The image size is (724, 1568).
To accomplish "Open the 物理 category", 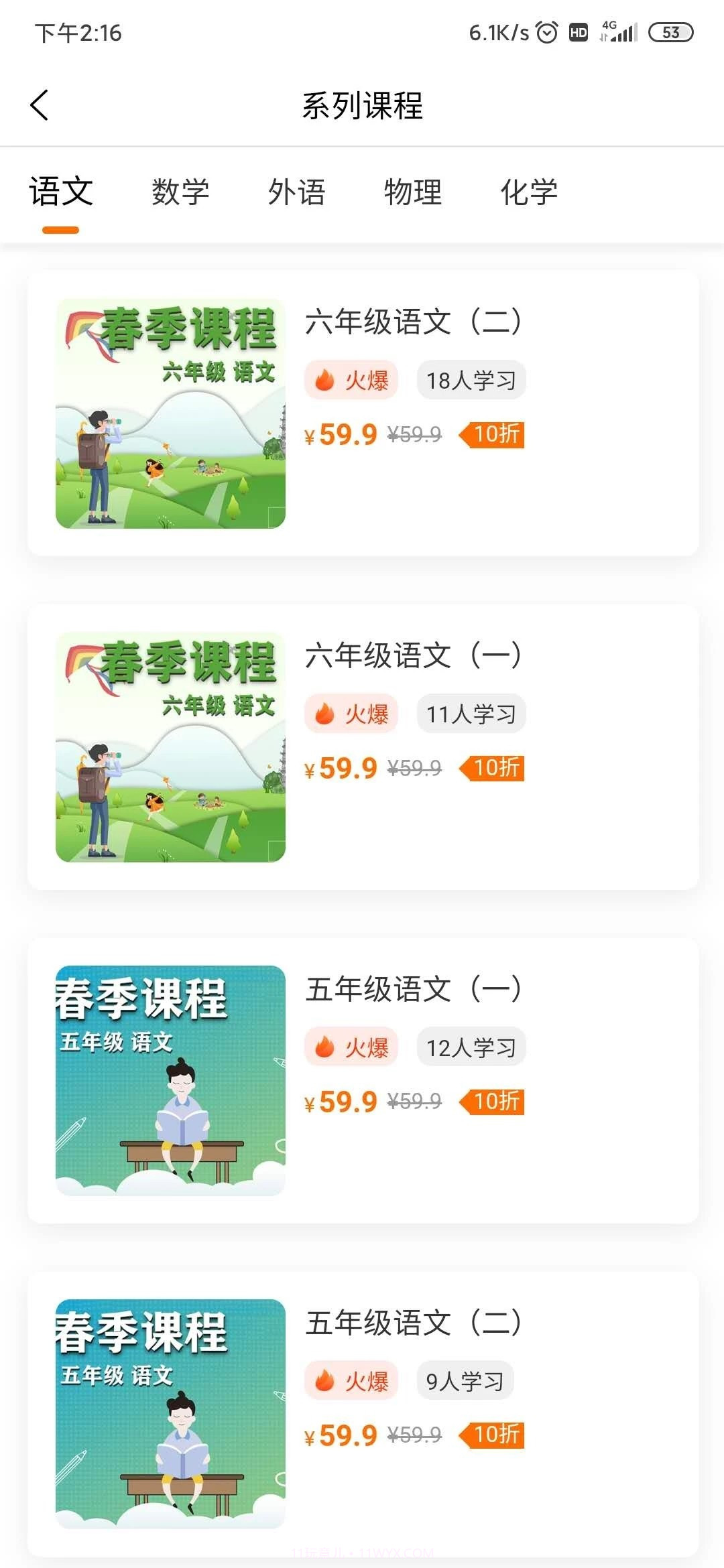I will pyautogui.click(x=414, y=192).
